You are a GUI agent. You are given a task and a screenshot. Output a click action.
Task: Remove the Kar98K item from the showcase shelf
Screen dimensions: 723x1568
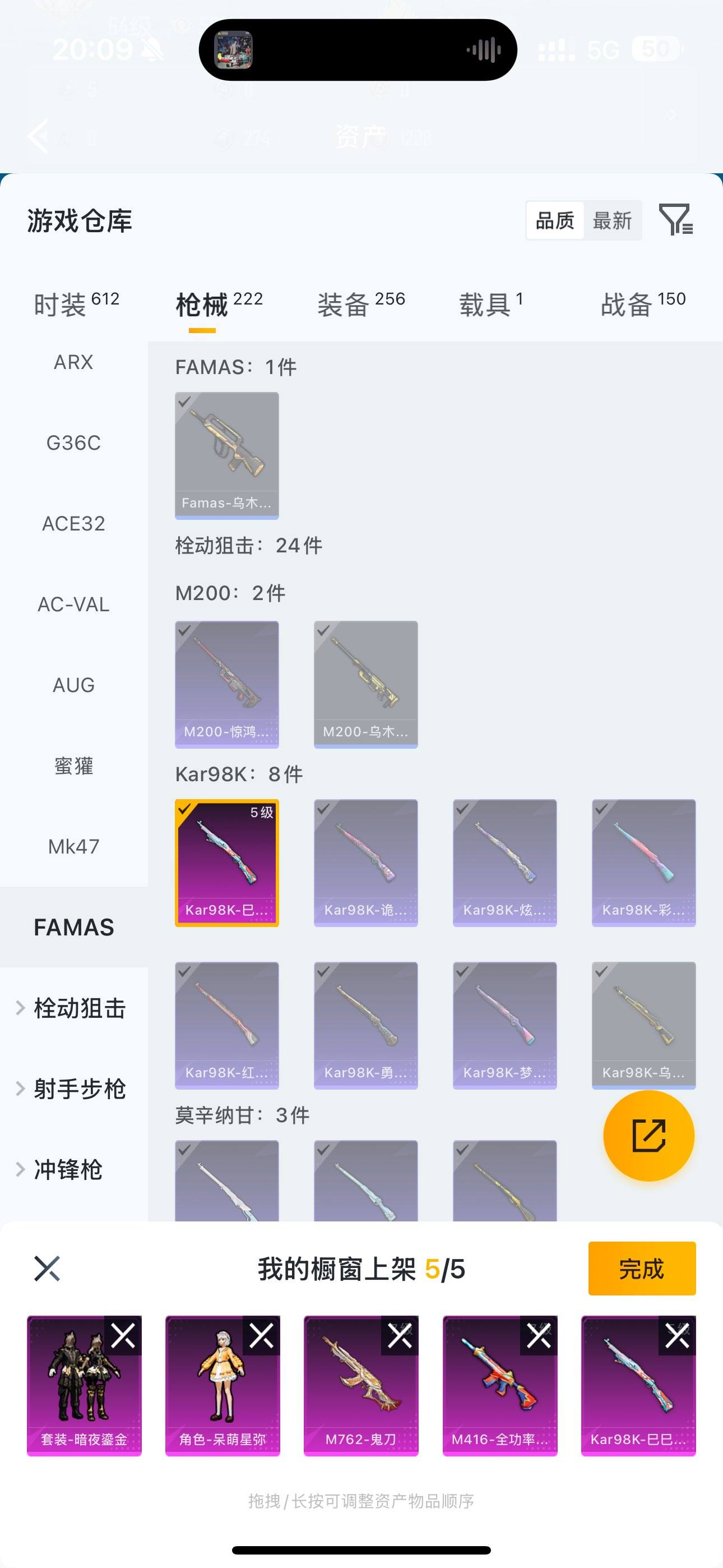point(678,1335)
